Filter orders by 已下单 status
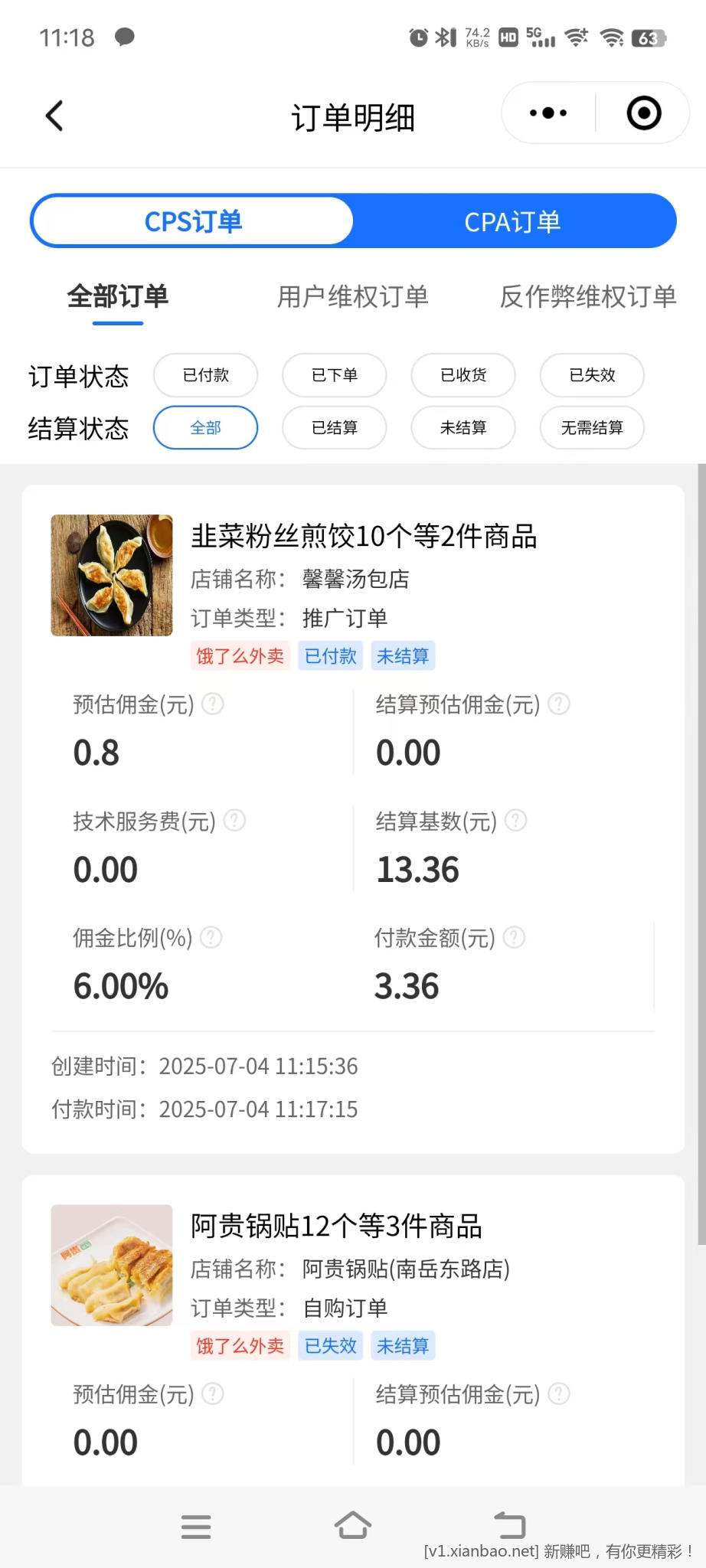Screen dimensions: 706x1568 (334, 375)
